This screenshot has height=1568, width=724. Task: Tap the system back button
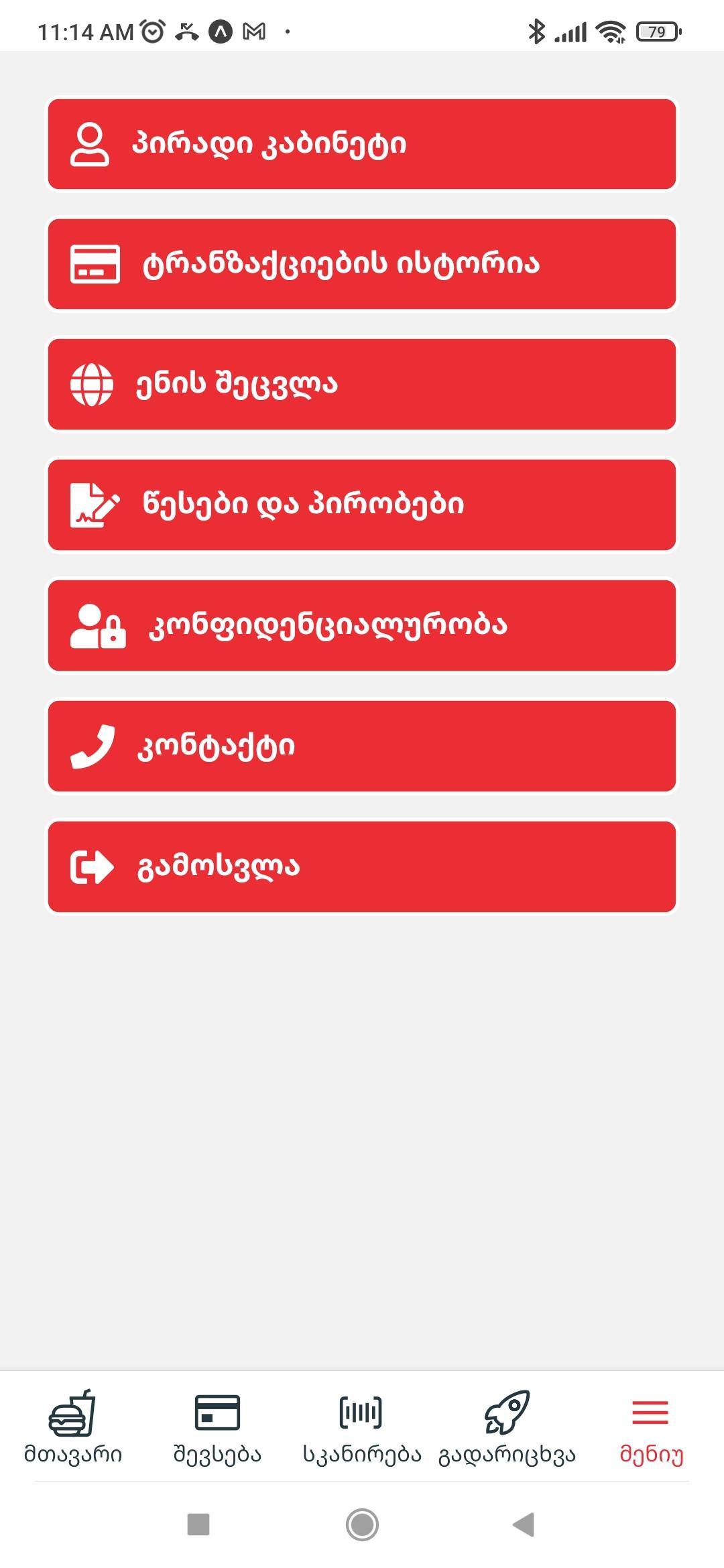[x=524, y=1524]
